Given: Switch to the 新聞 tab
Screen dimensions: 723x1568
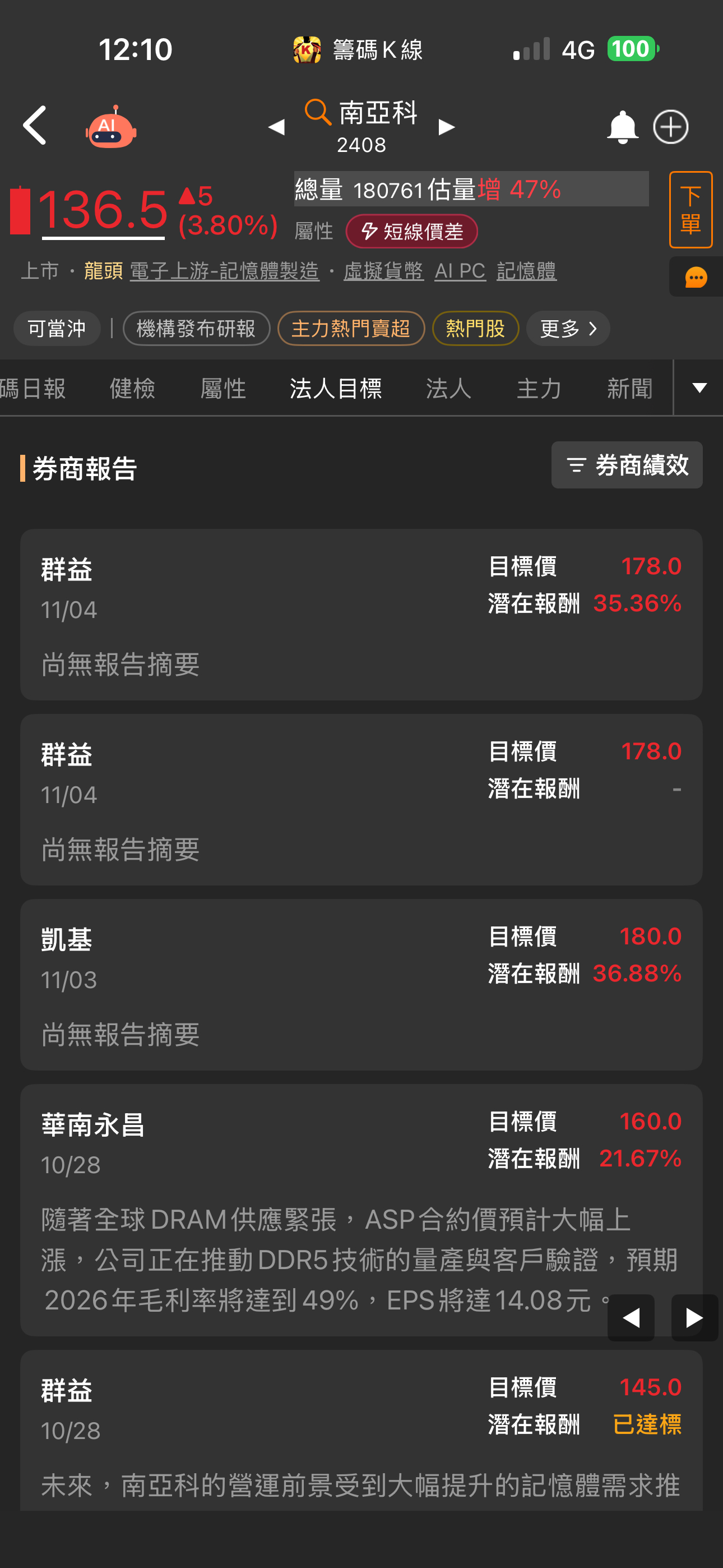Looking at the screenshot, I should (629, 388).
